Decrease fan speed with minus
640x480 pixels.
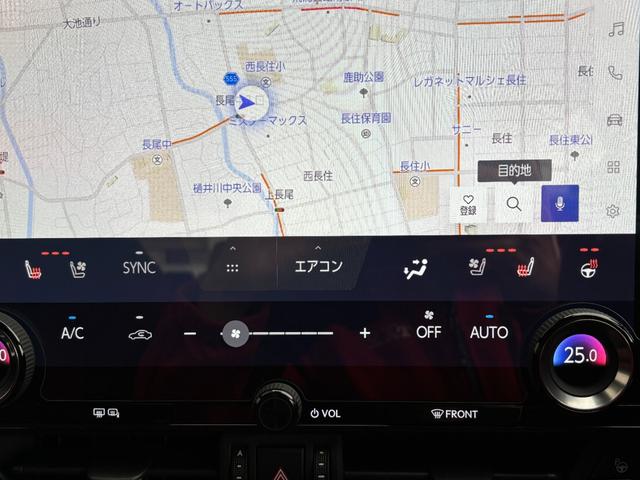pos(190,333)
